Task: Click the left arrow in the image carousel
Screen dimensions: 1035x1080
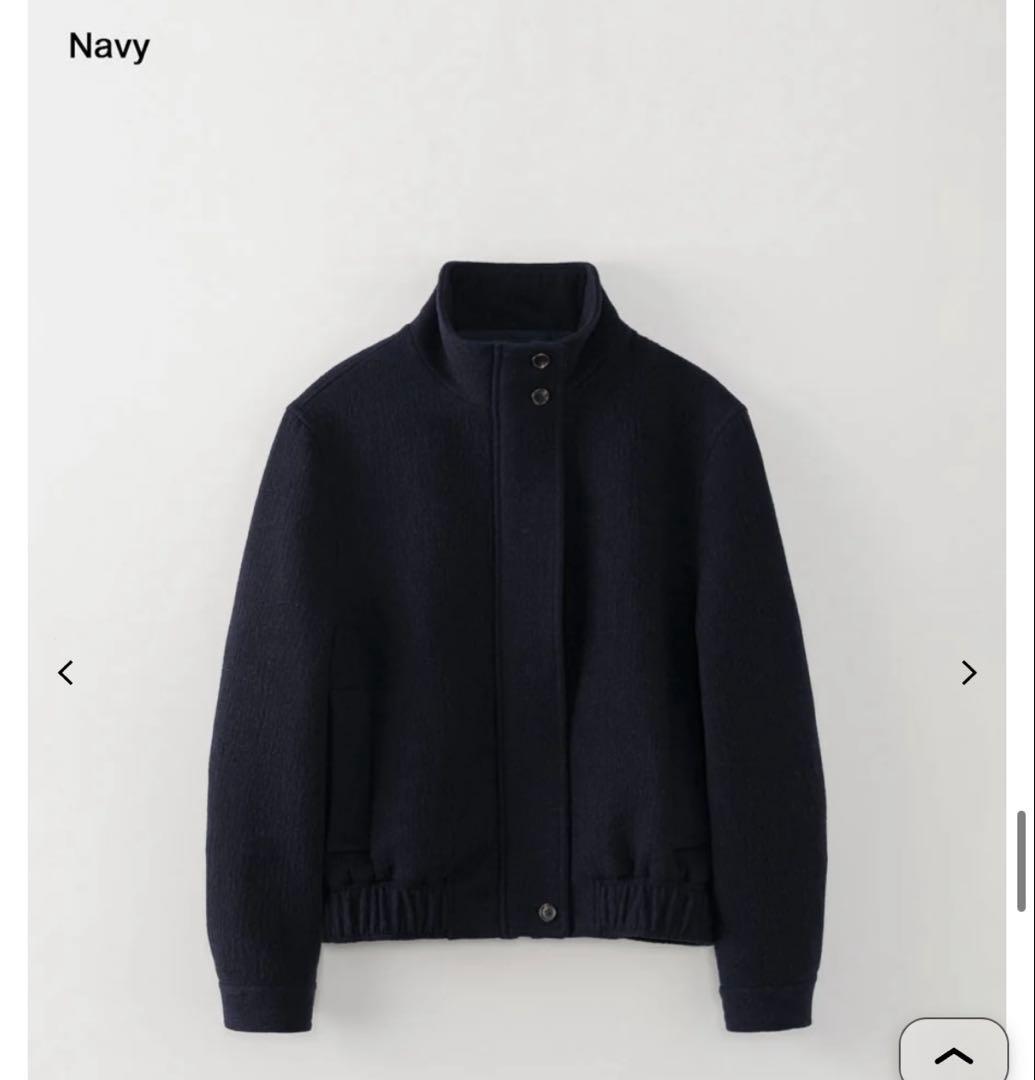Action: (x=65, y=672)
